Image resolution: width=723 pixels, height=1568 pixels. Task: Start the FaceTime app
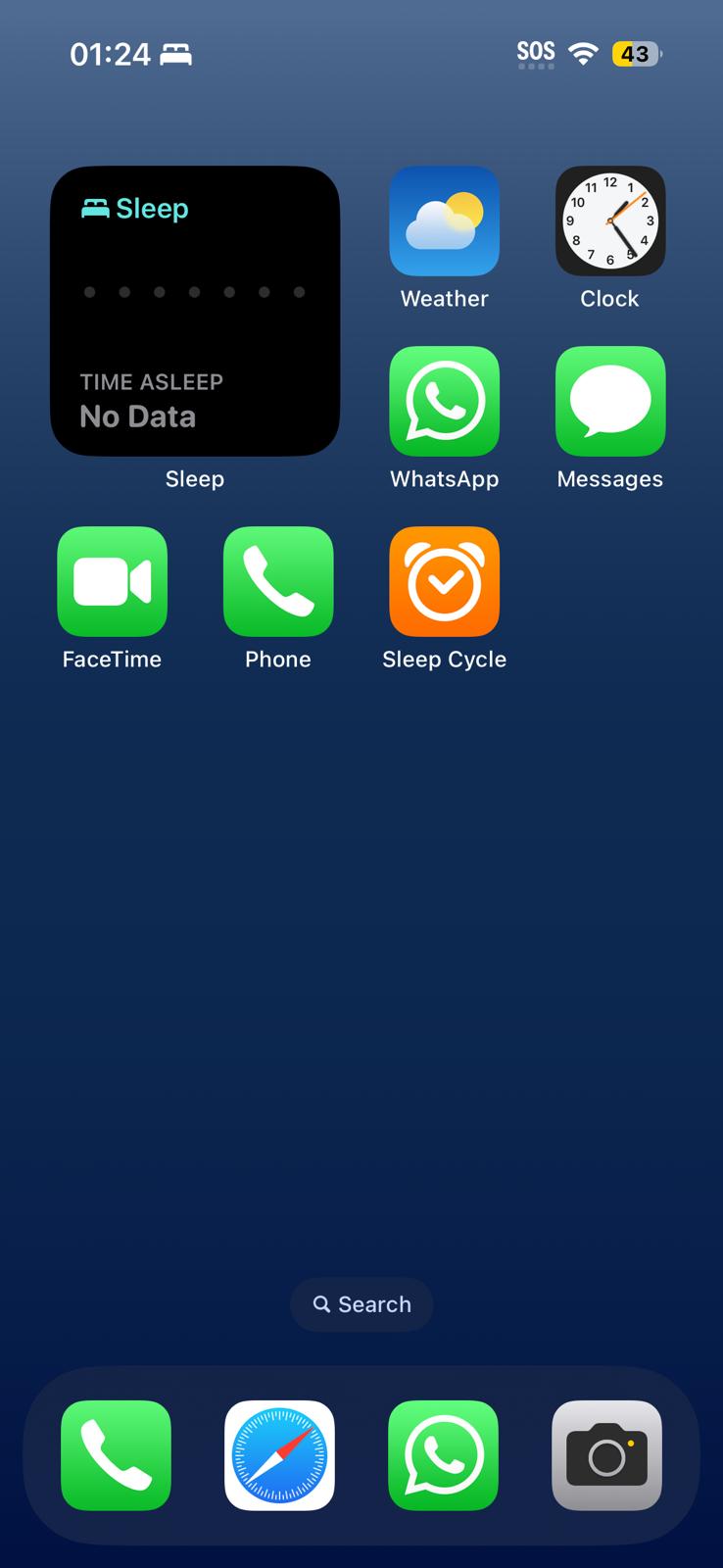(113, 582)
